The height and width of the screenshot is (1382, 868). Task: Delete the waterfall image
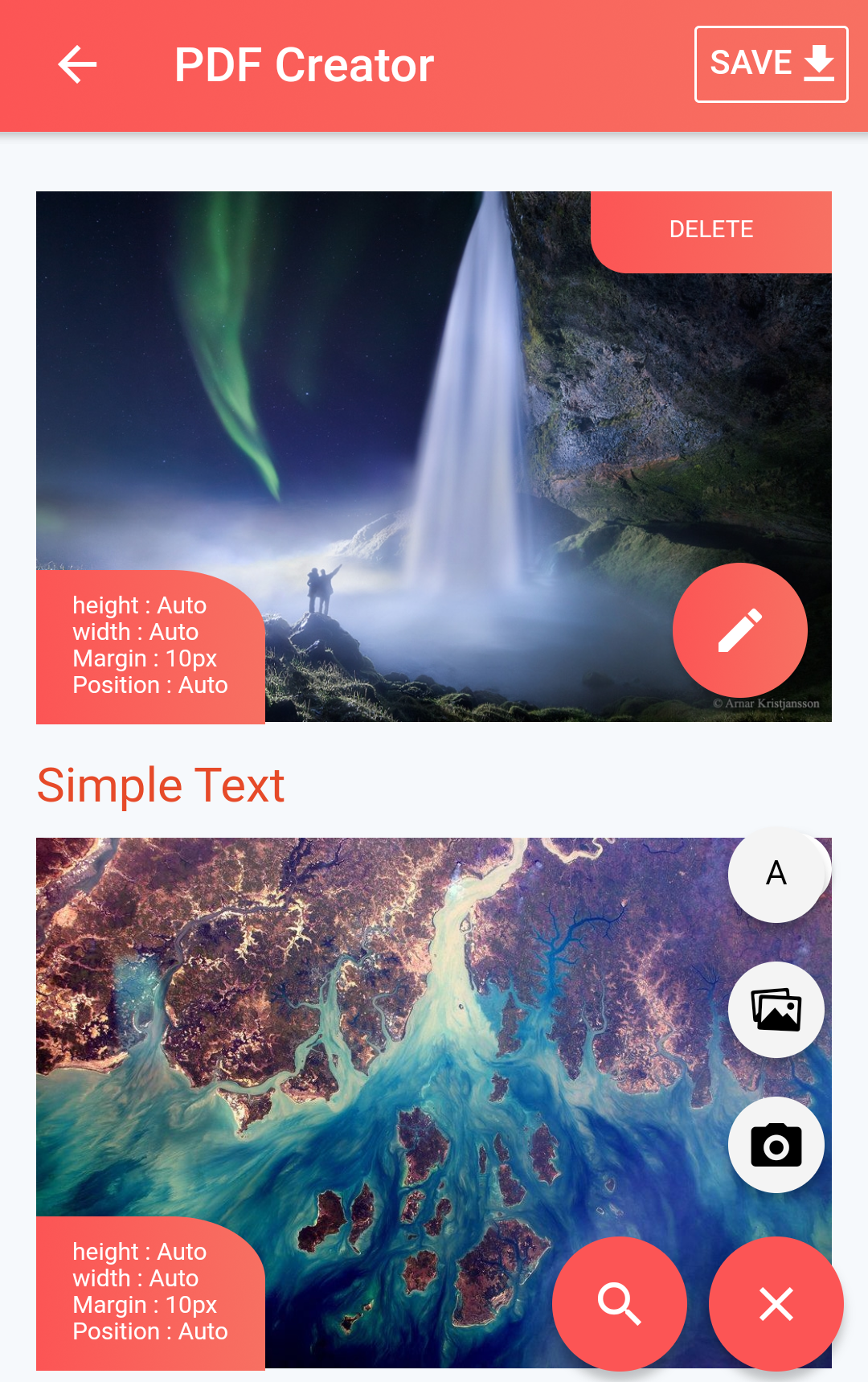point(711,230)
